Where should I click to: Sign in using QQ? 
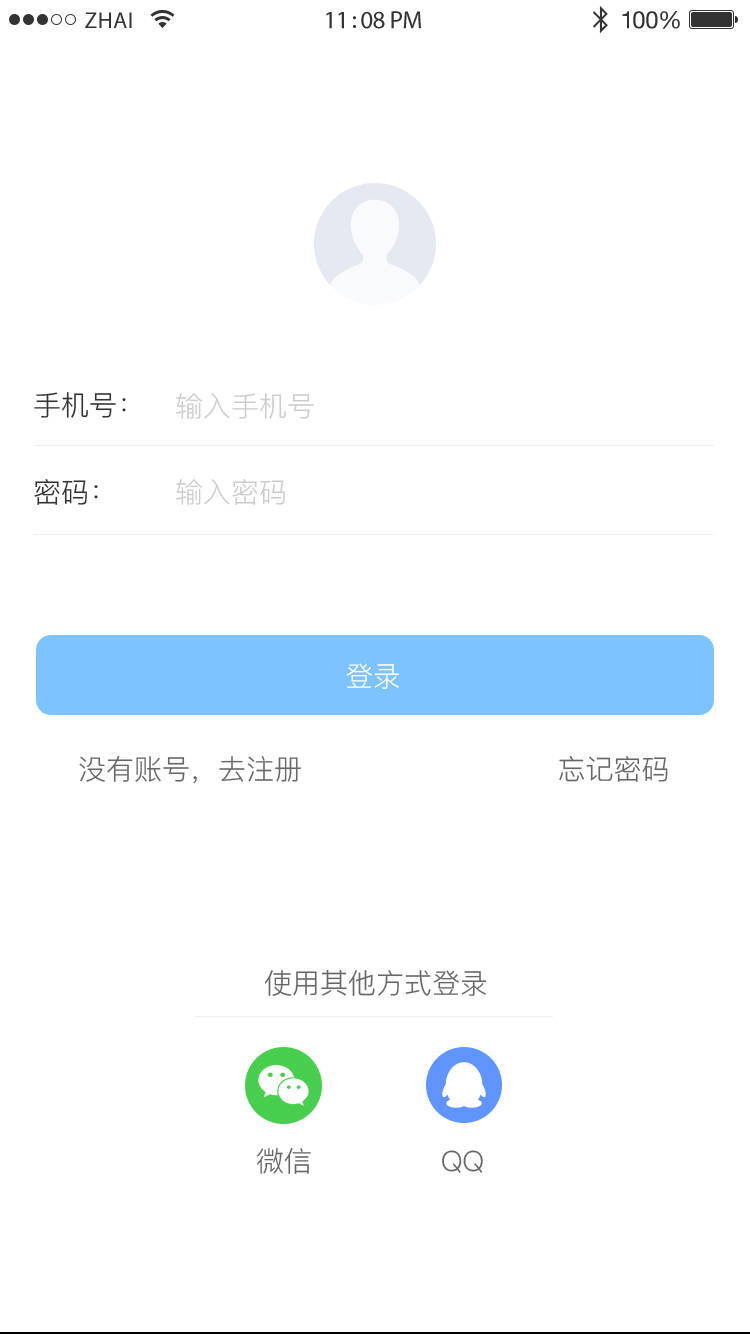click(x=463, y=1086)
